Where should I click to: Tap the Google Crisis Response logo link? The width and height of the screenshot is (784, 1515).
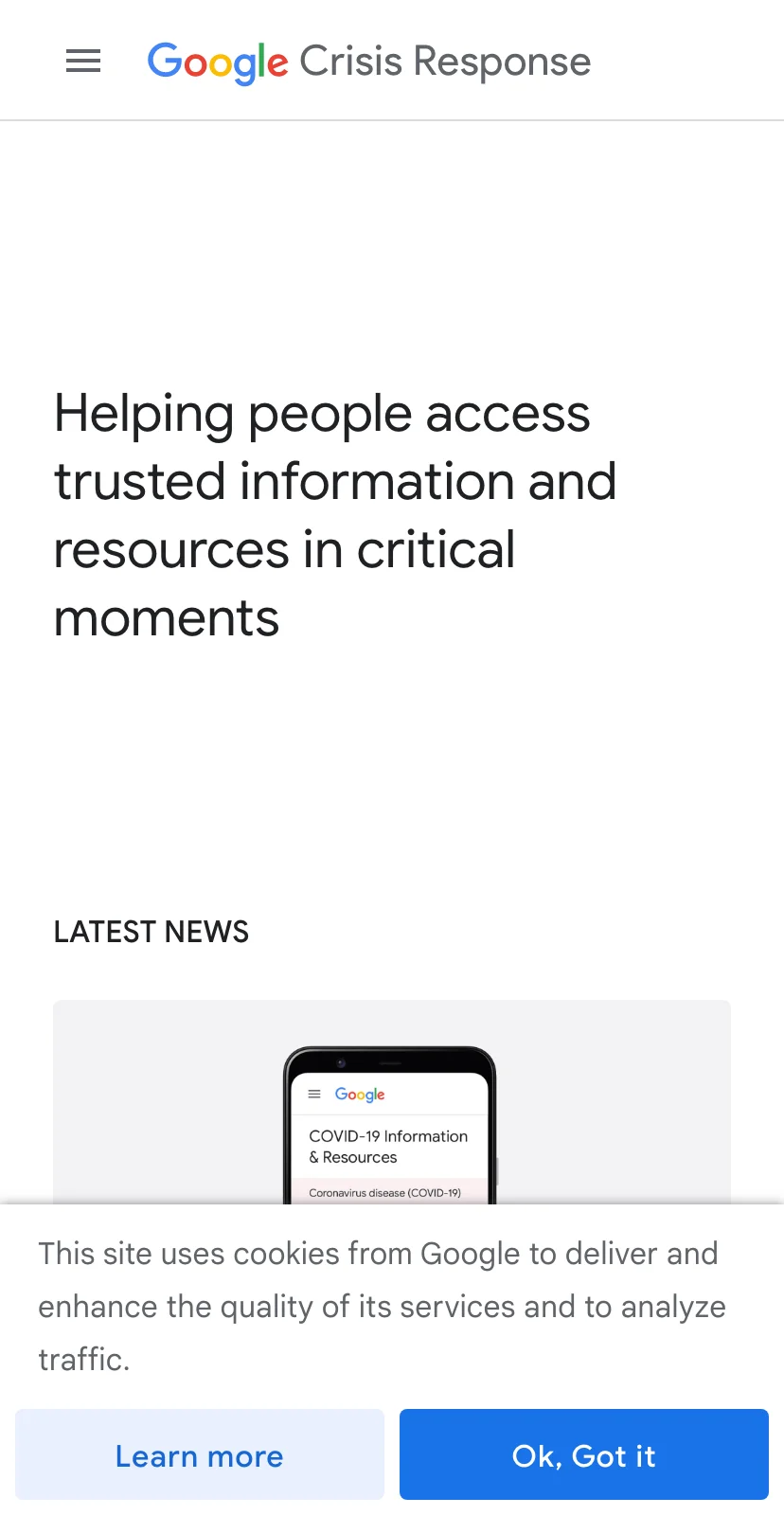click(369, 62)
